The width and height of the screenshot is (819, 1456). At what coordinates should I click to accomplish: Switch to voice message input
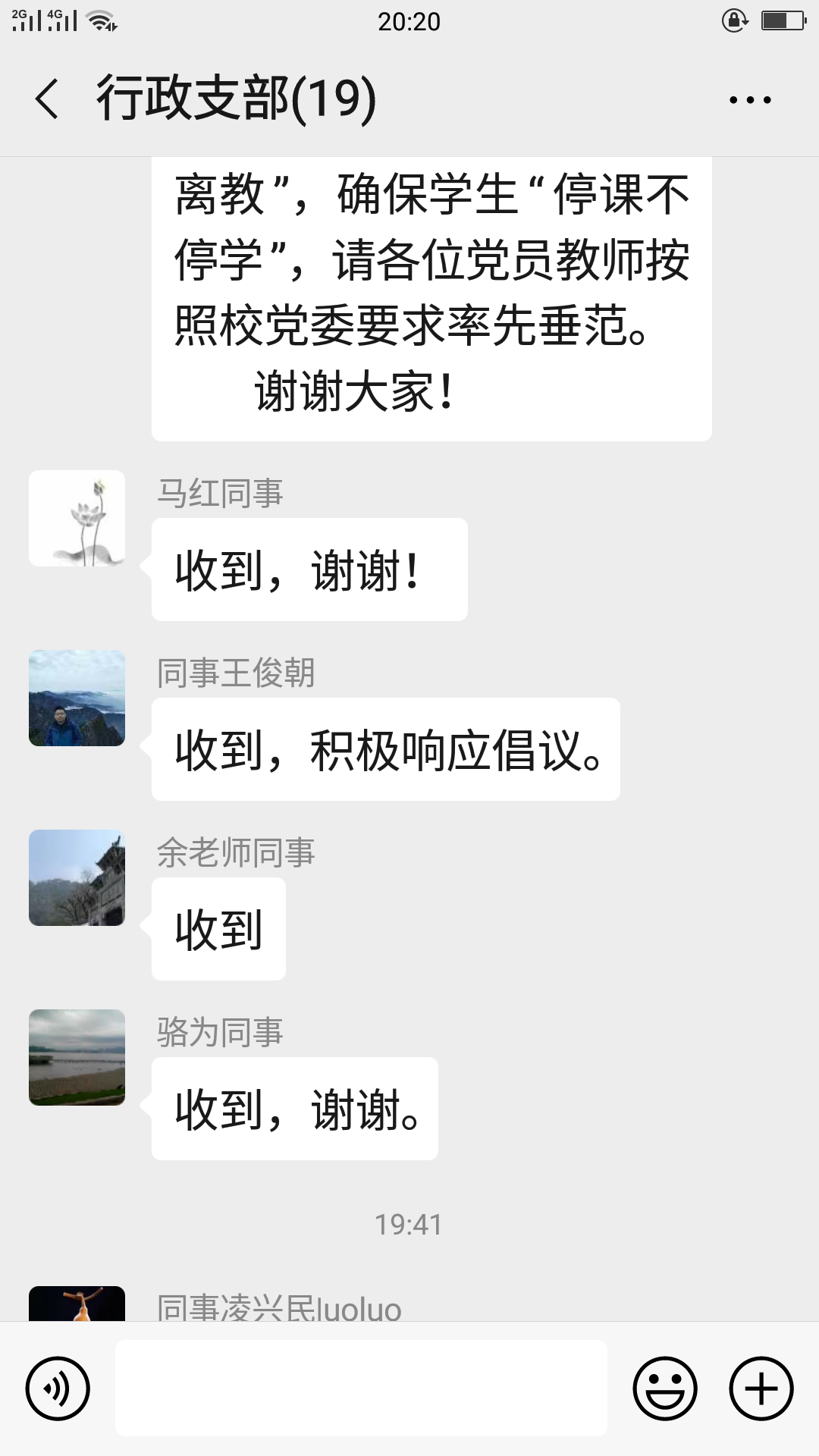[x=58, y=1389]
